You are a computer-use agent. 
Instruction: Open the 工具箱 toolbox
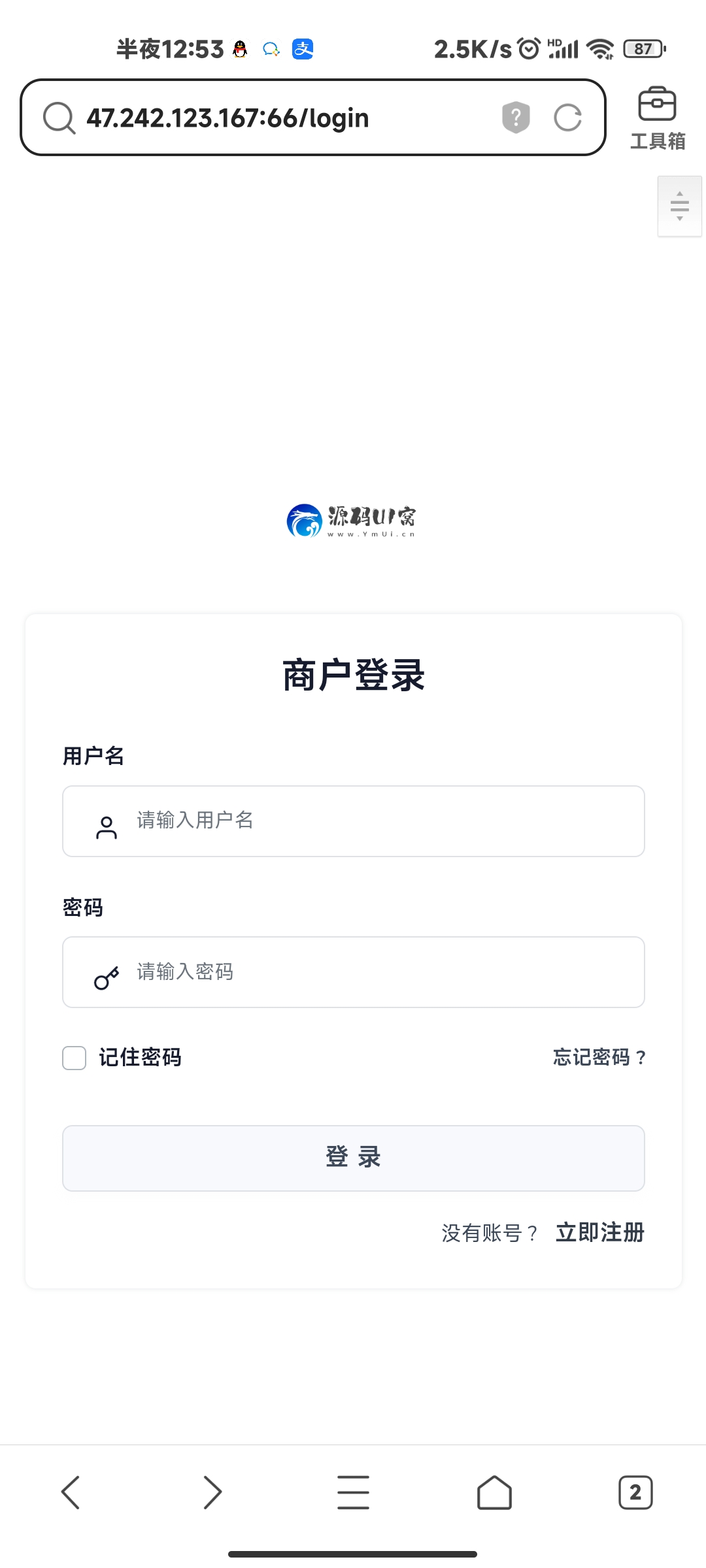pyautogui.click(x=657, y=118)
